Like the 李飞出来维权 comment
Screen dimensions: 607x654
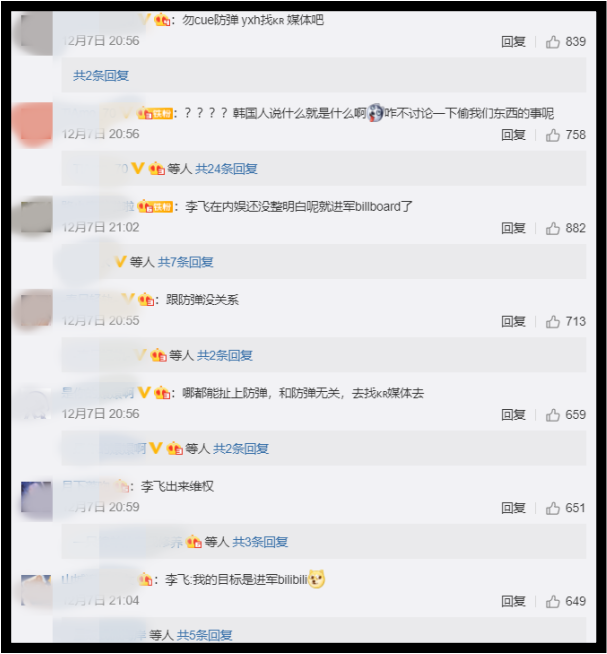click(553, 508)
